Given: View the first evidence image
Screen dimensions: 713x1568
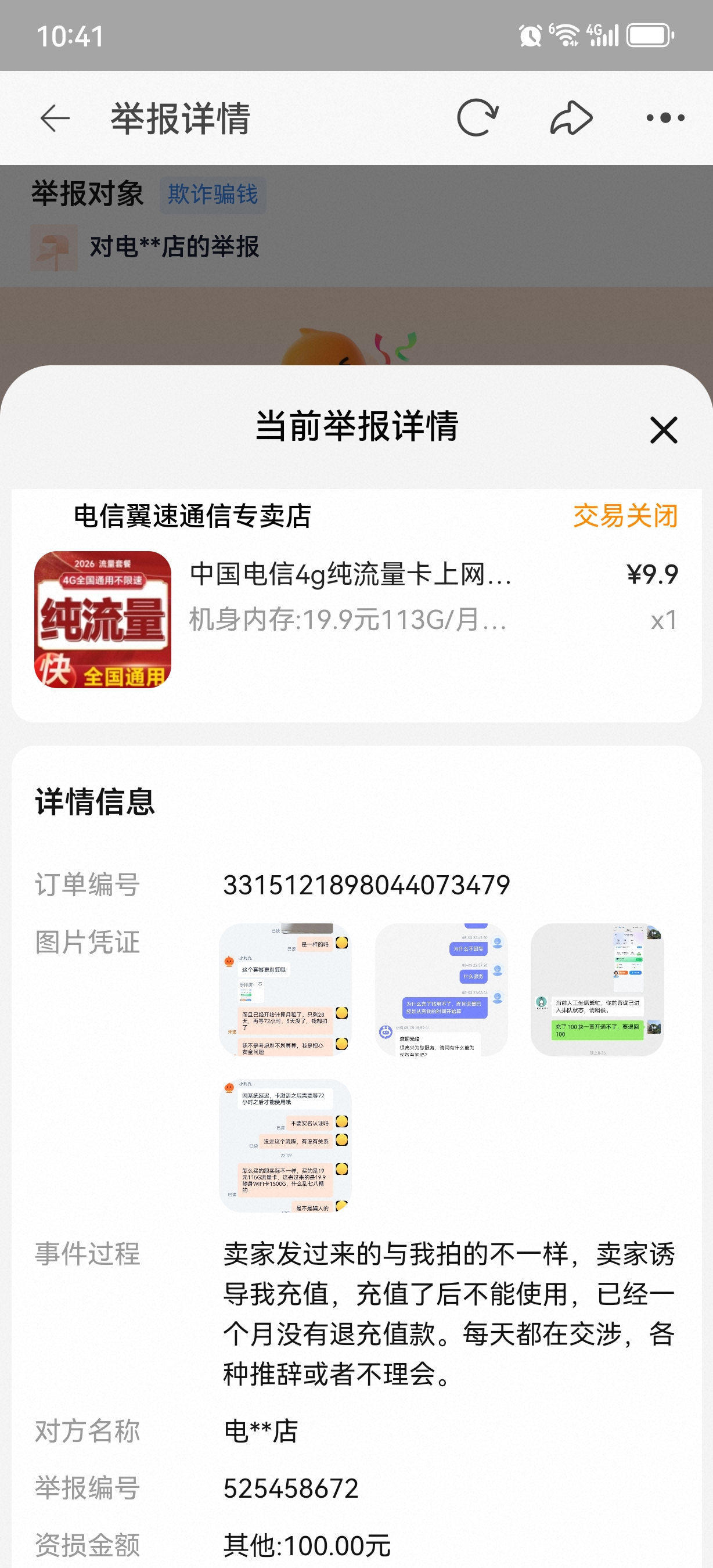Looking at the screenshot, I should click(285, 989).
